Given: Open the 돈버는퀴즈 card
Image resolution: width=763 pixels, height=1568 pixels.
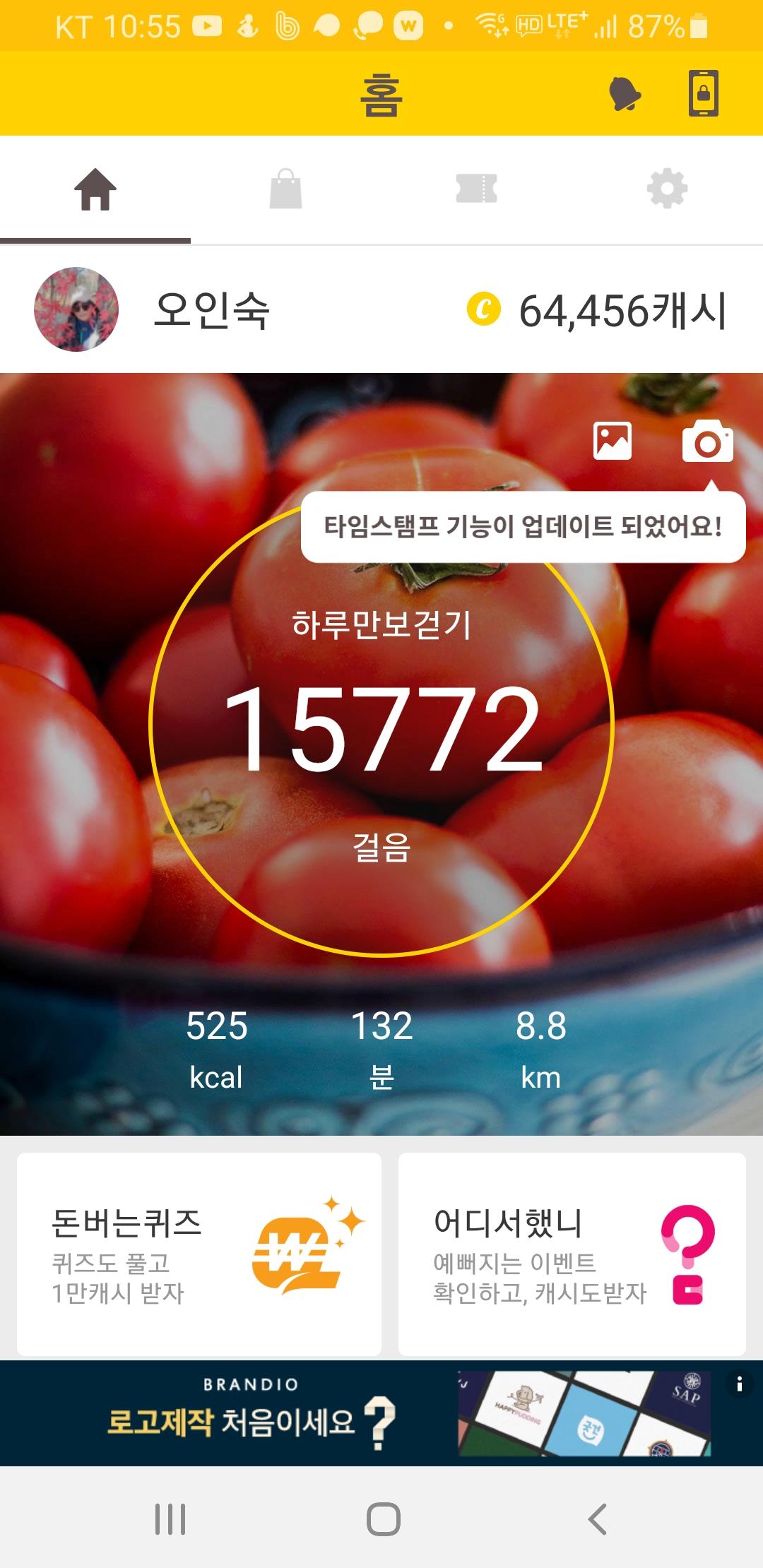Looking at the screenshot, I should [199, 1254].
